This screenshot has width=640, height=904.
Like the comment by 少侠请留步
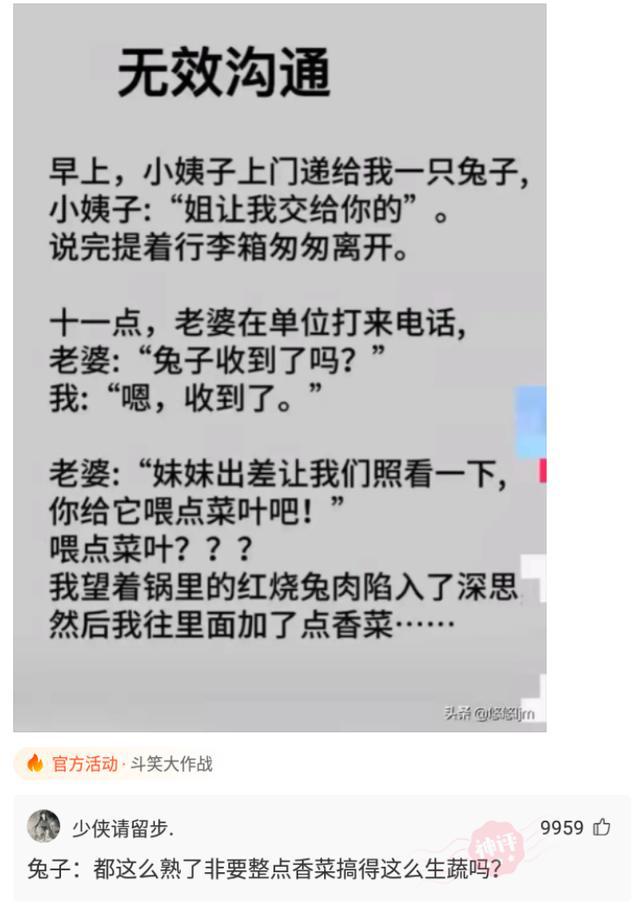[602, 827]
